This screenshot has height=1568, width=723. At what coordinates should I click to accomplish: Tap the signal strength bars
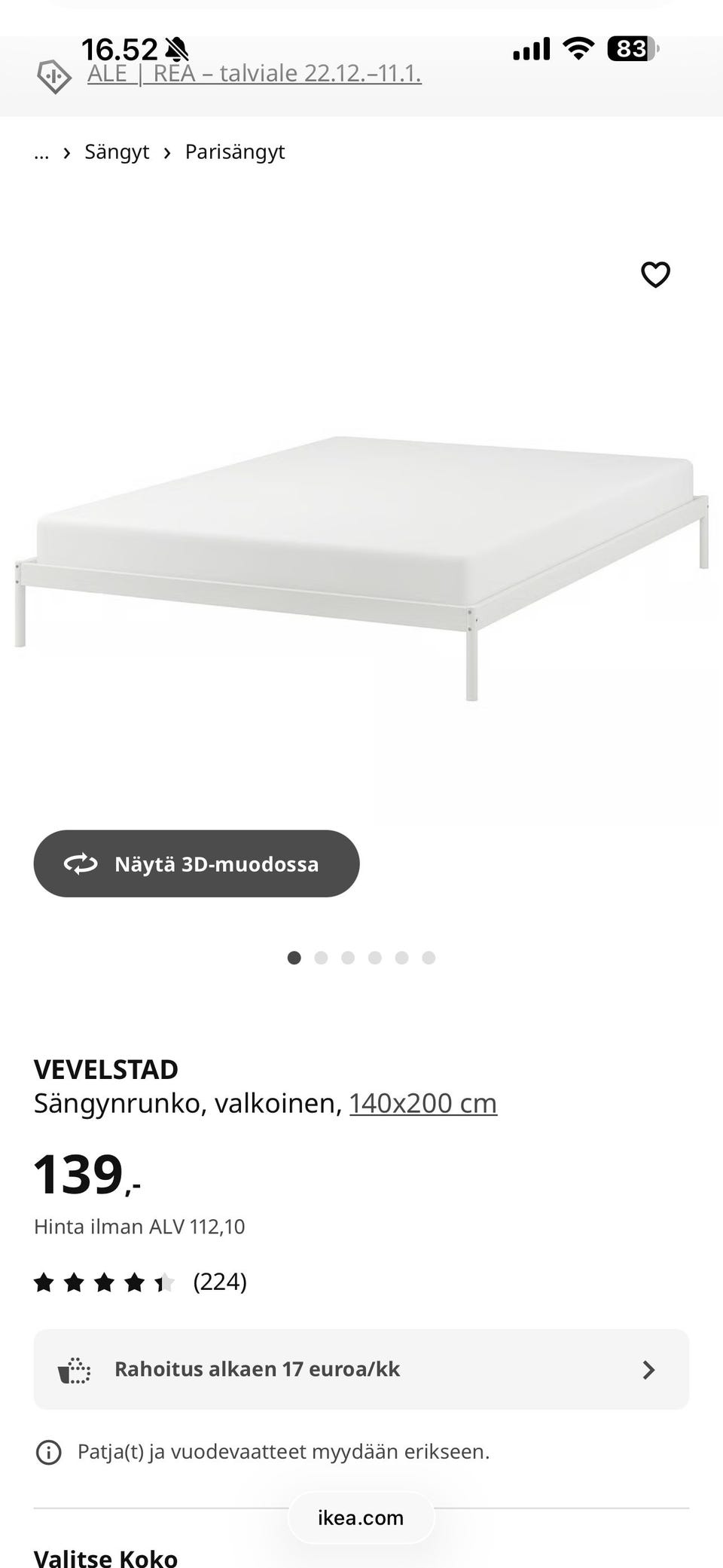pos(532,48)
